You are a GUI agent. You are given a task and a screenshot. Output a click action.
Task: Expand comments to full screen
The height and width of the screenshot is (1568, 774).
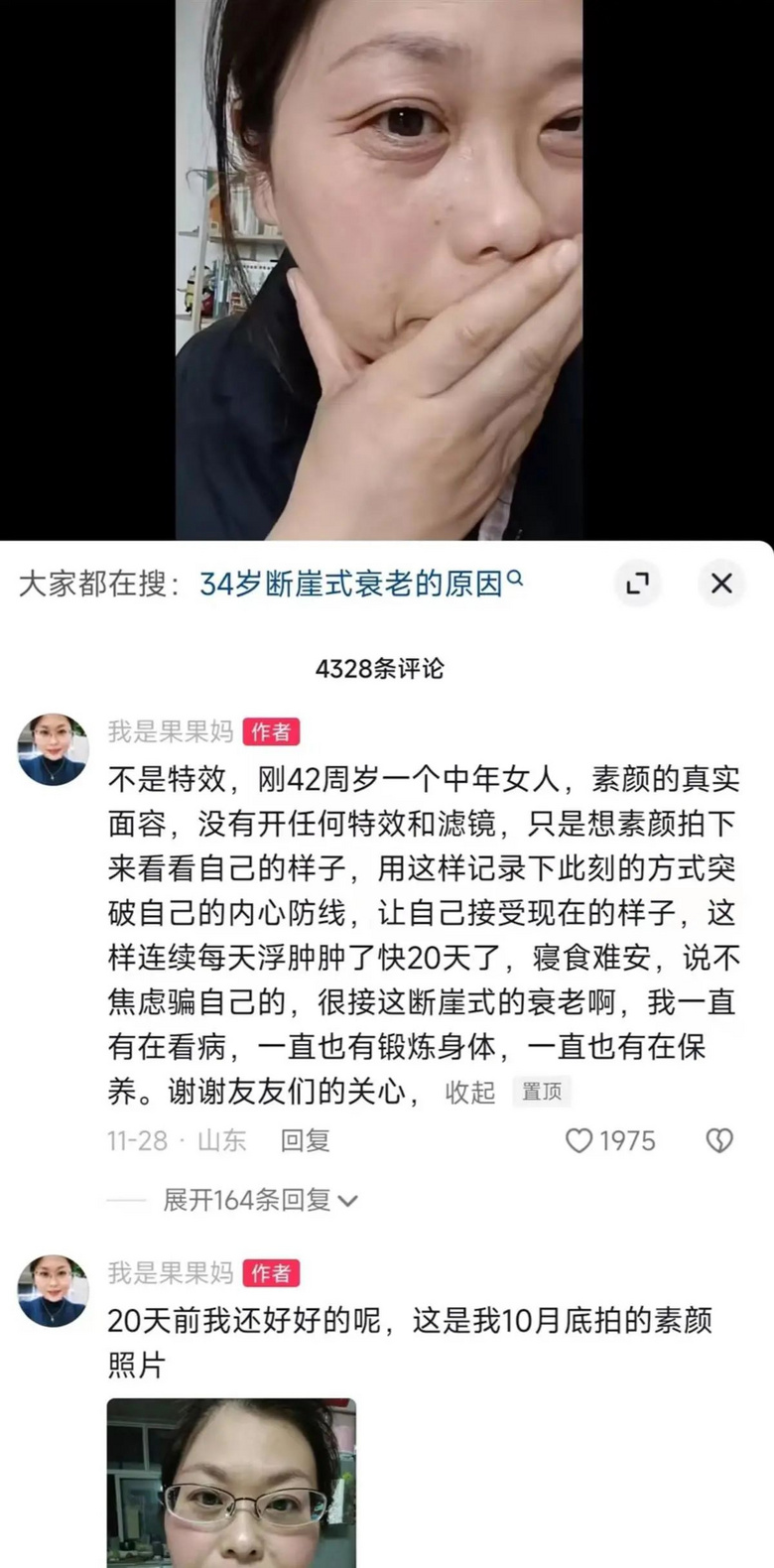click(637, 583)
